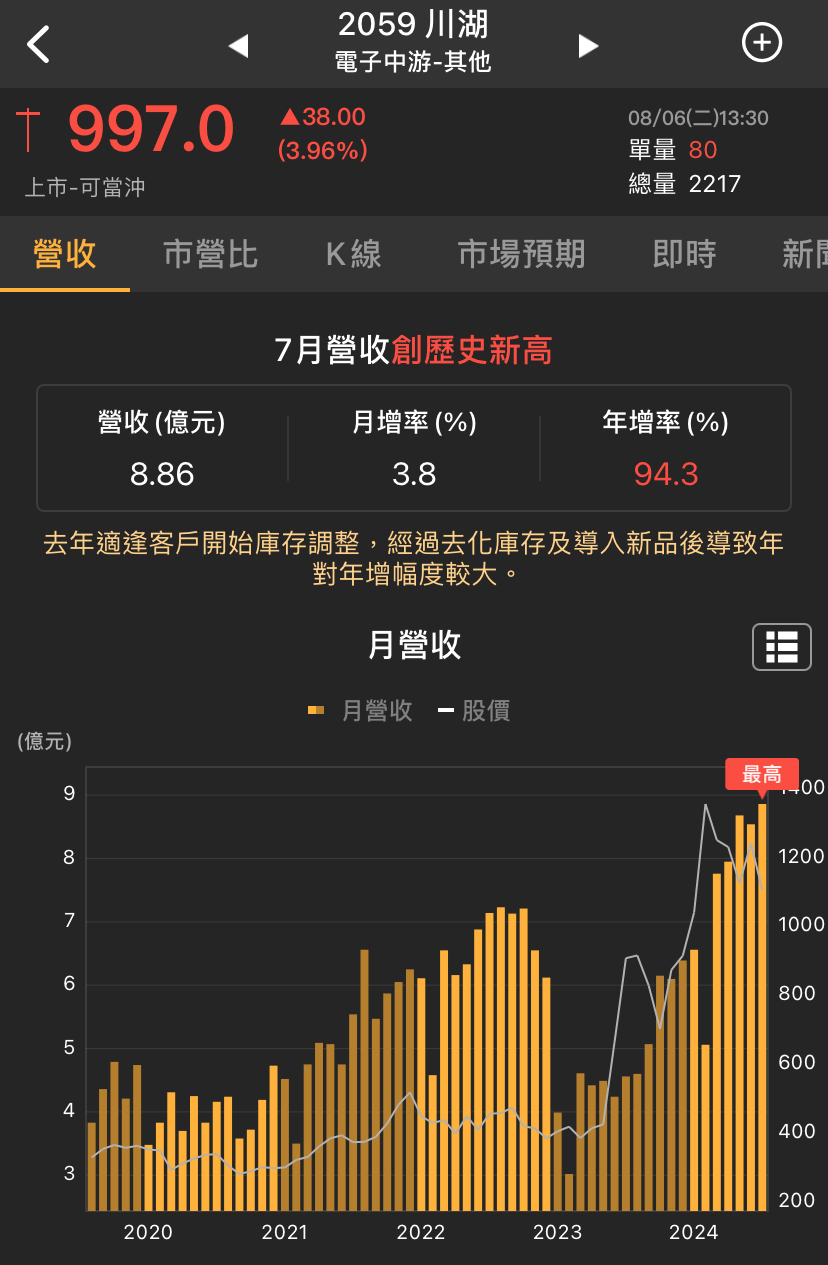
Task: Toggle the 月營收 series visibility
Action: (375, 710)
